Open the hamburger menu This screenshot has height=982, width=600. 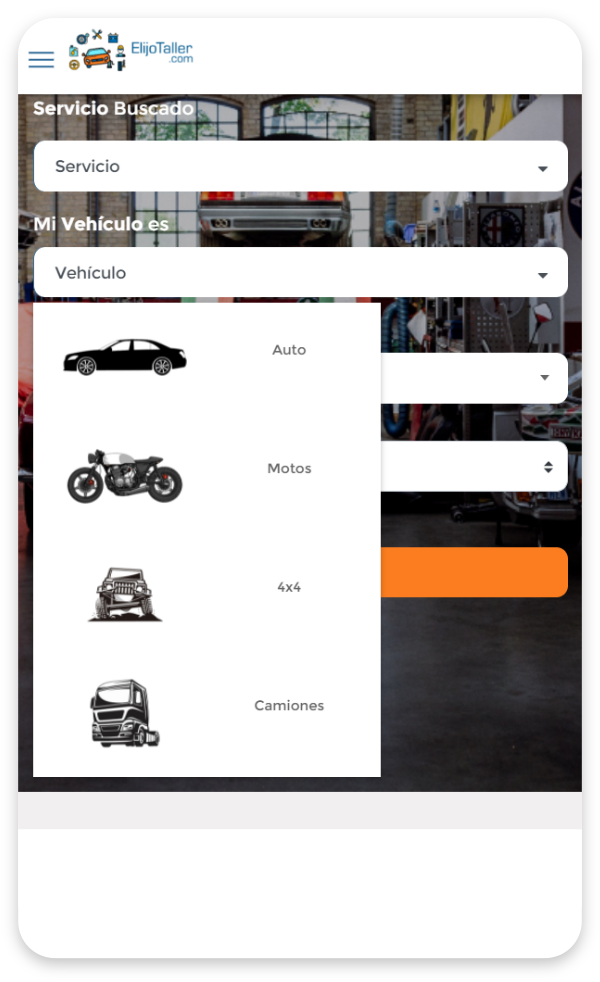(41, 60)
